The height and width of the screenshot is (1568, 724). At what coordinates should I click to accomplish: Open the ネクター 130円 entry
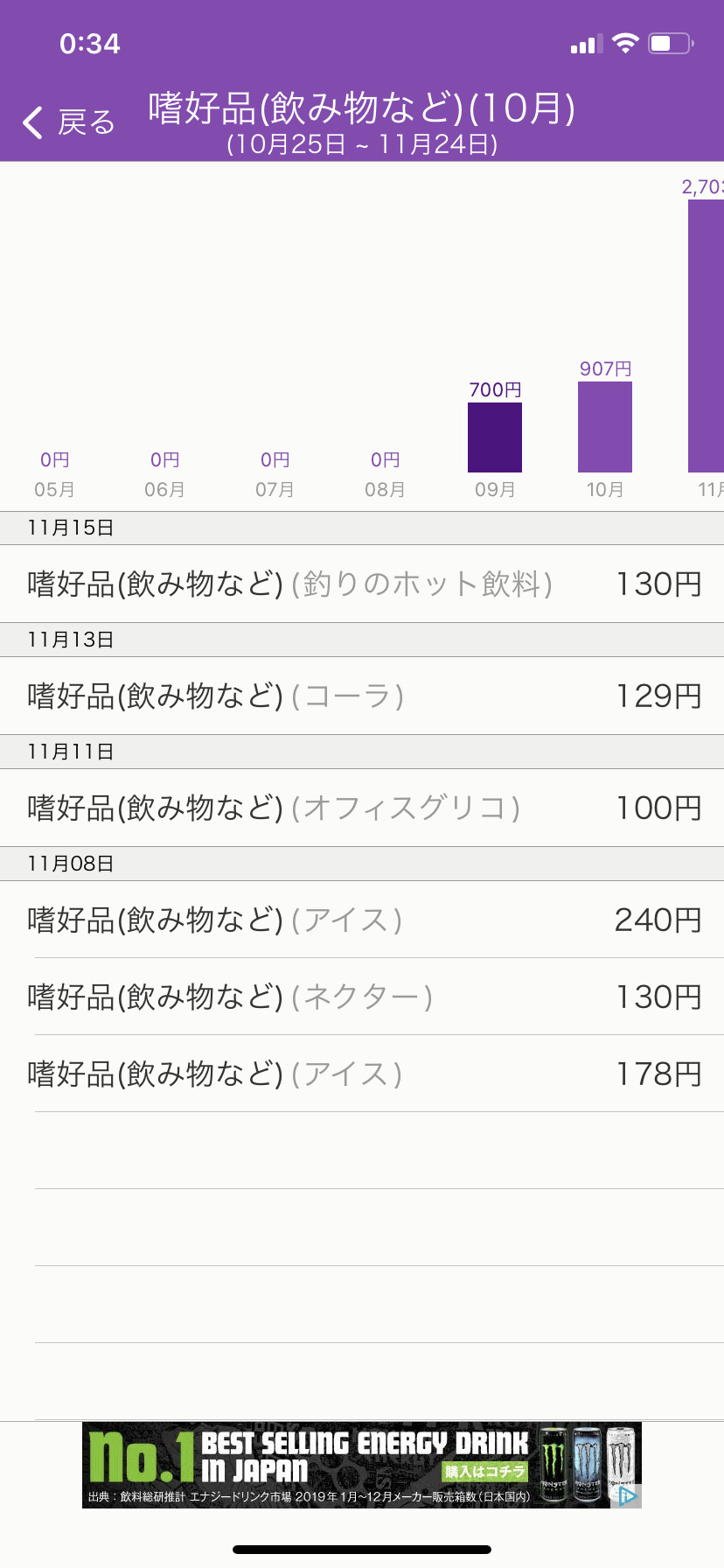pos(362,997)
